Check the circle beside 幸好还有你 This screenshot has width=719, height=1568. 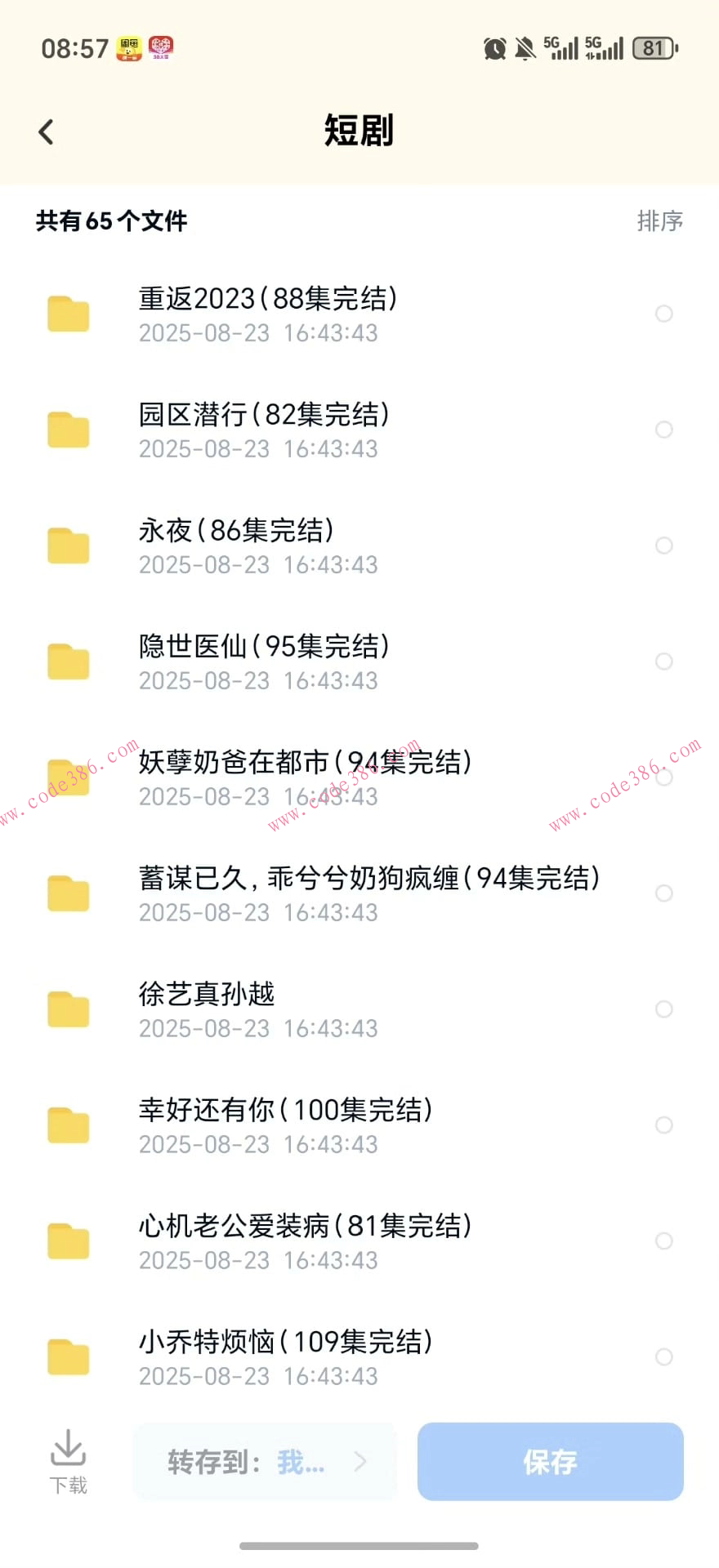[664, 1125]
